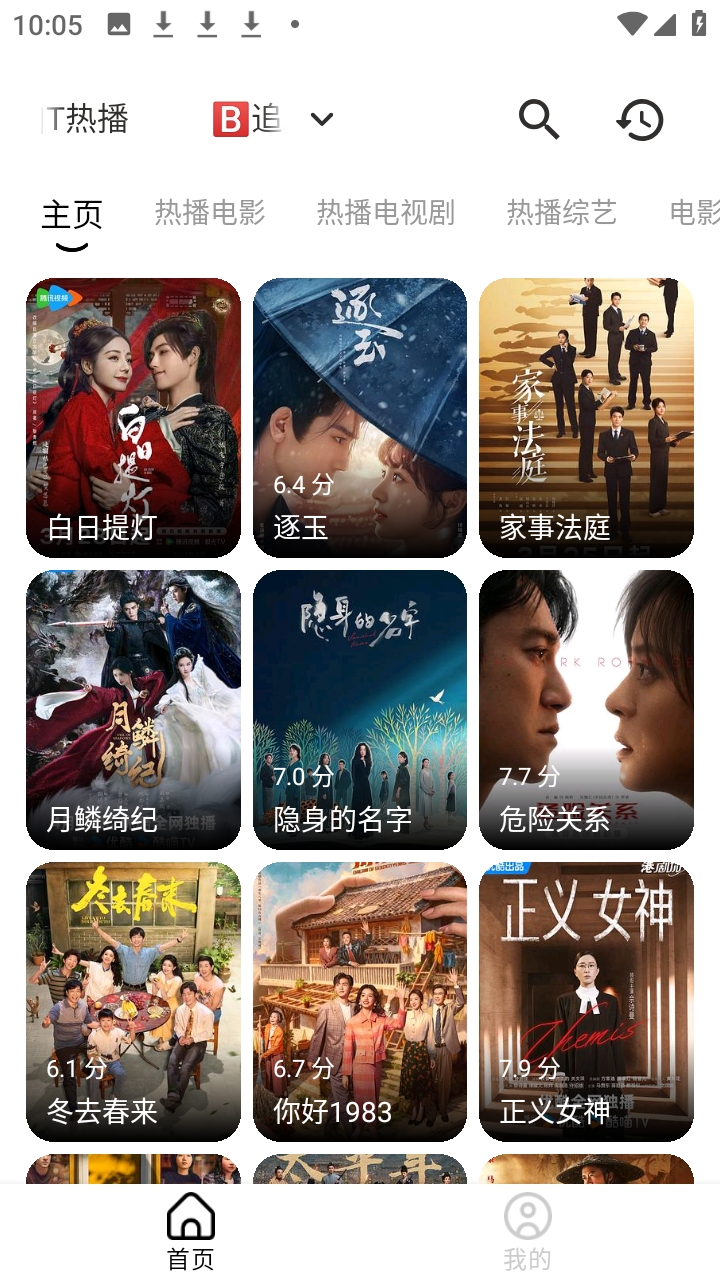Switch to the 热播电视剧 tab
The height and width of the screenshot is (1280, 720).
[385, 213]
